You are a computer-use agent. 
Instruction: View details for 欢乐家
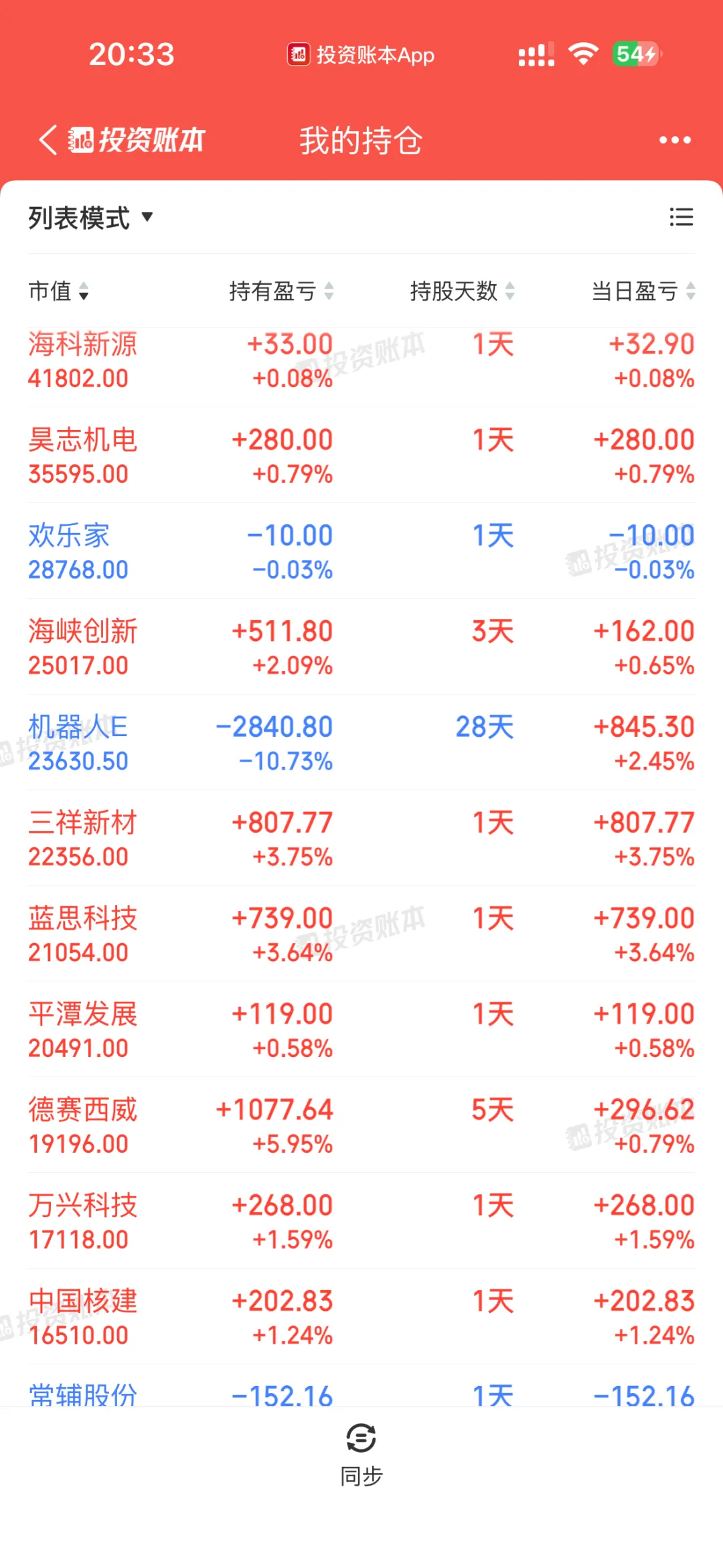(361, 551)
